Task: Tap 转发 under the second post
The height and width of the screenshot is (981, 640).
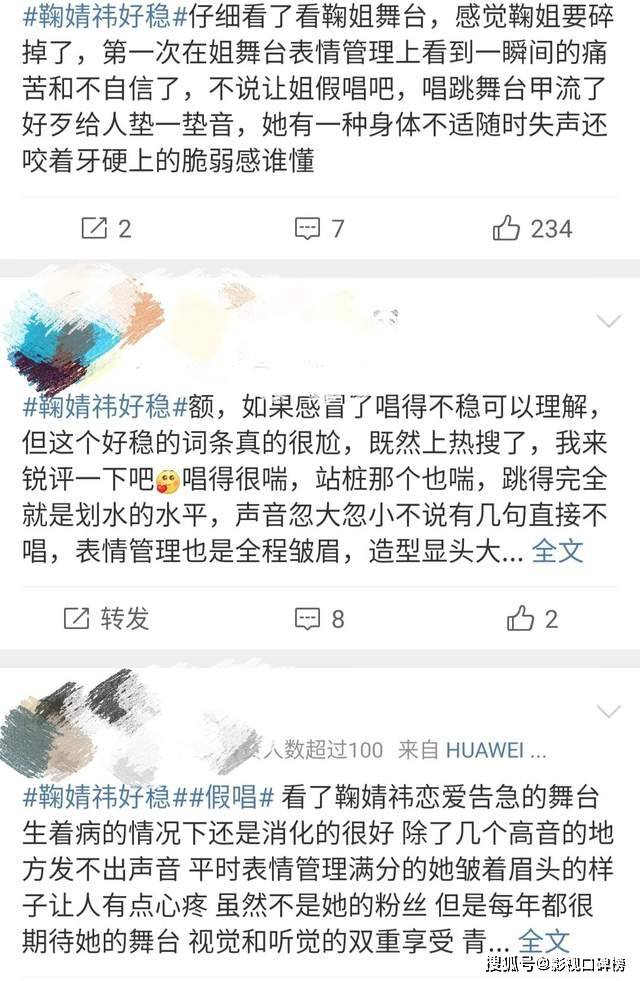Action: [105, 618]
